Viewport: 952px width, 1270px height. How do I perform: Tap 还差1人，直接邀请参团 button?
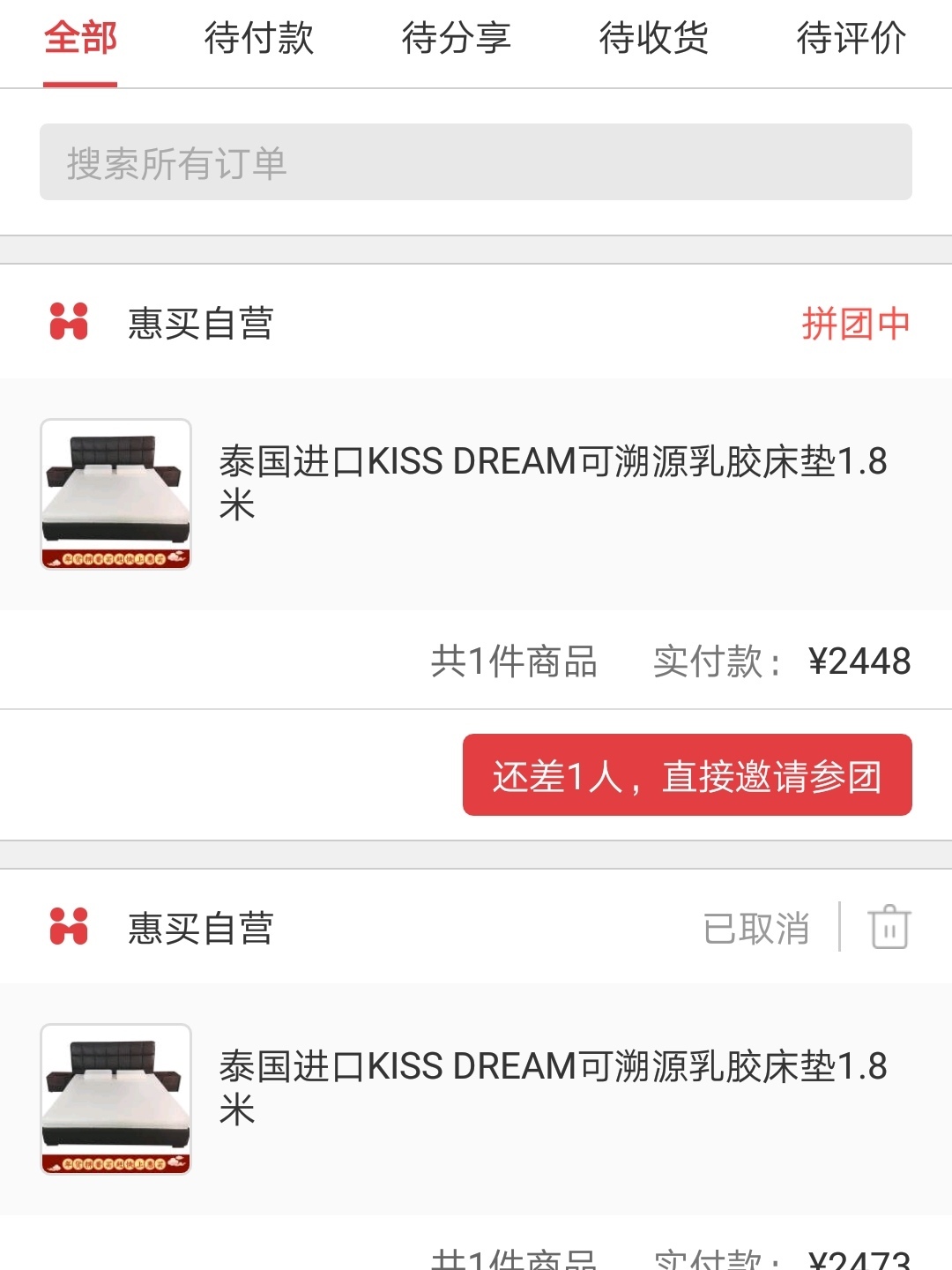687,775
